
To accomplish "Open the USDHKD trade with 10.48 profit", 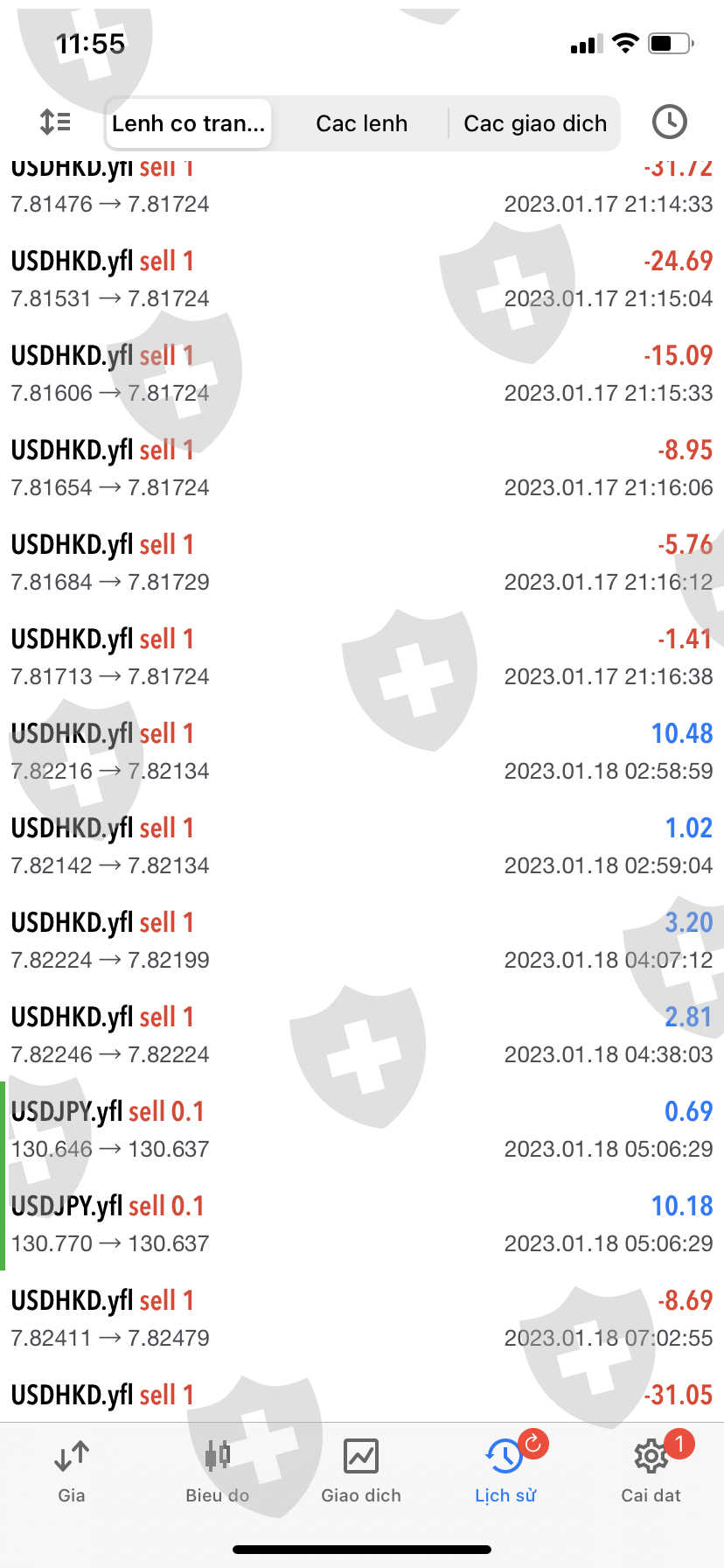I will (362, 752).
